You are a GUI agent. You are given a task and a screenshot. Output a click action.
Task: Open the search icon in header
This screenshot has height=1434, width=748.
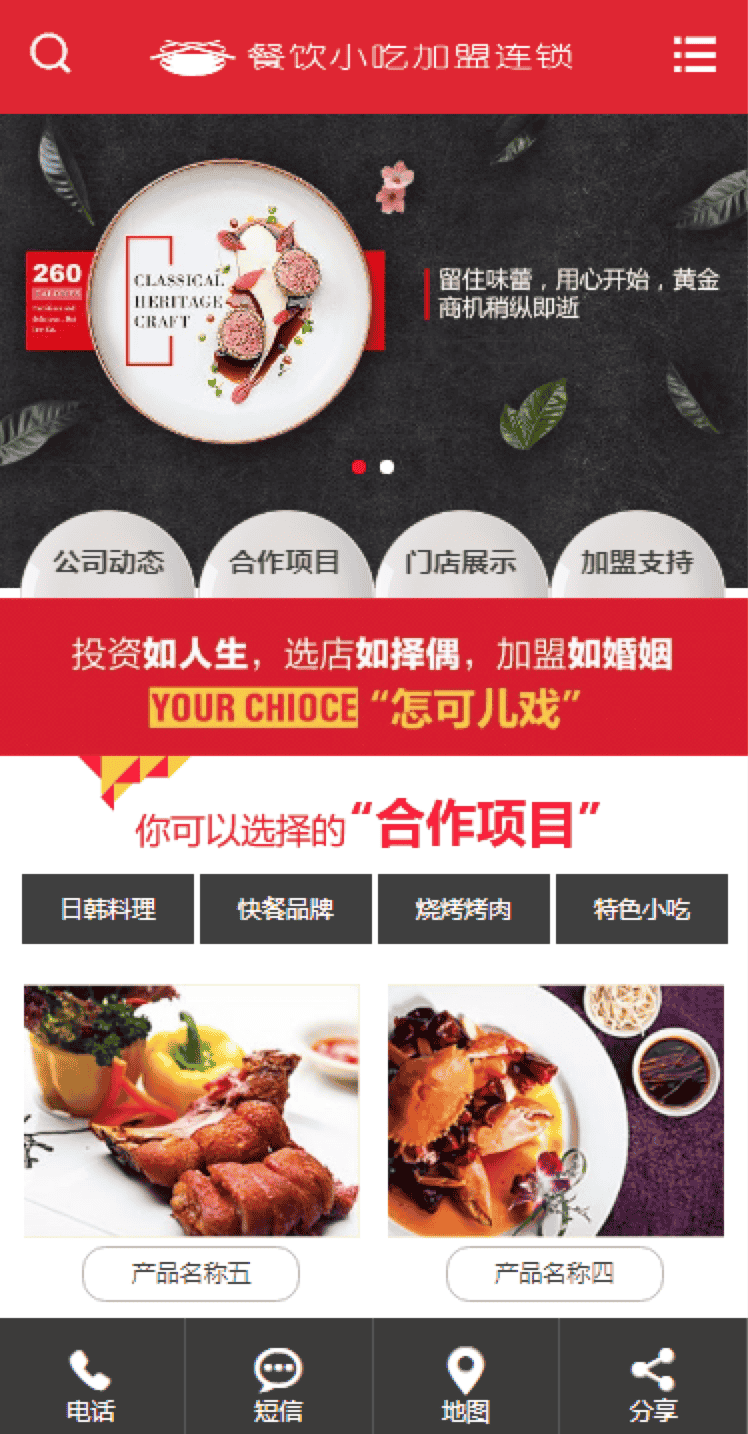point(50,53)
